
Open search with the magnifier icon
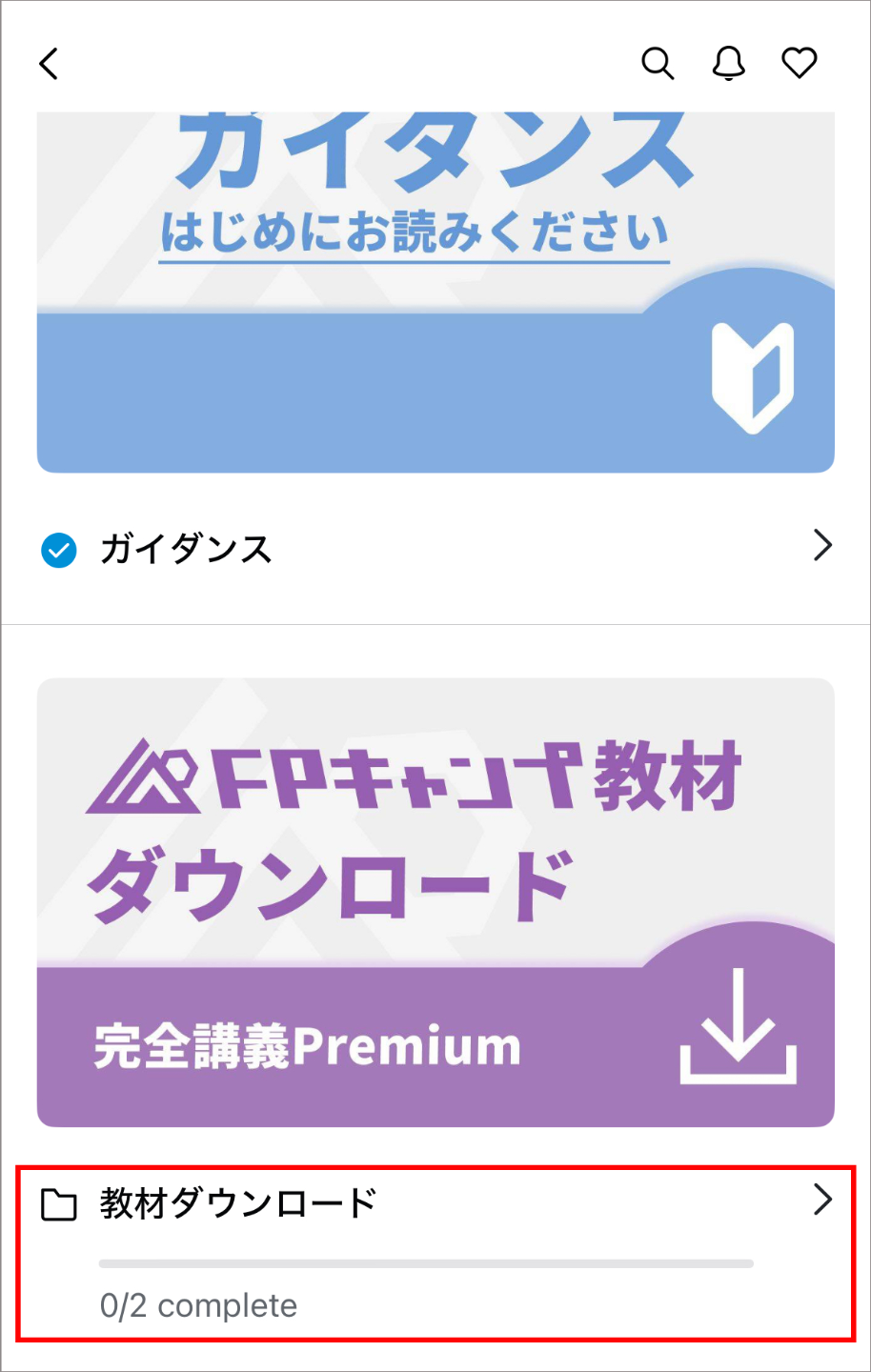coord(658,64)
